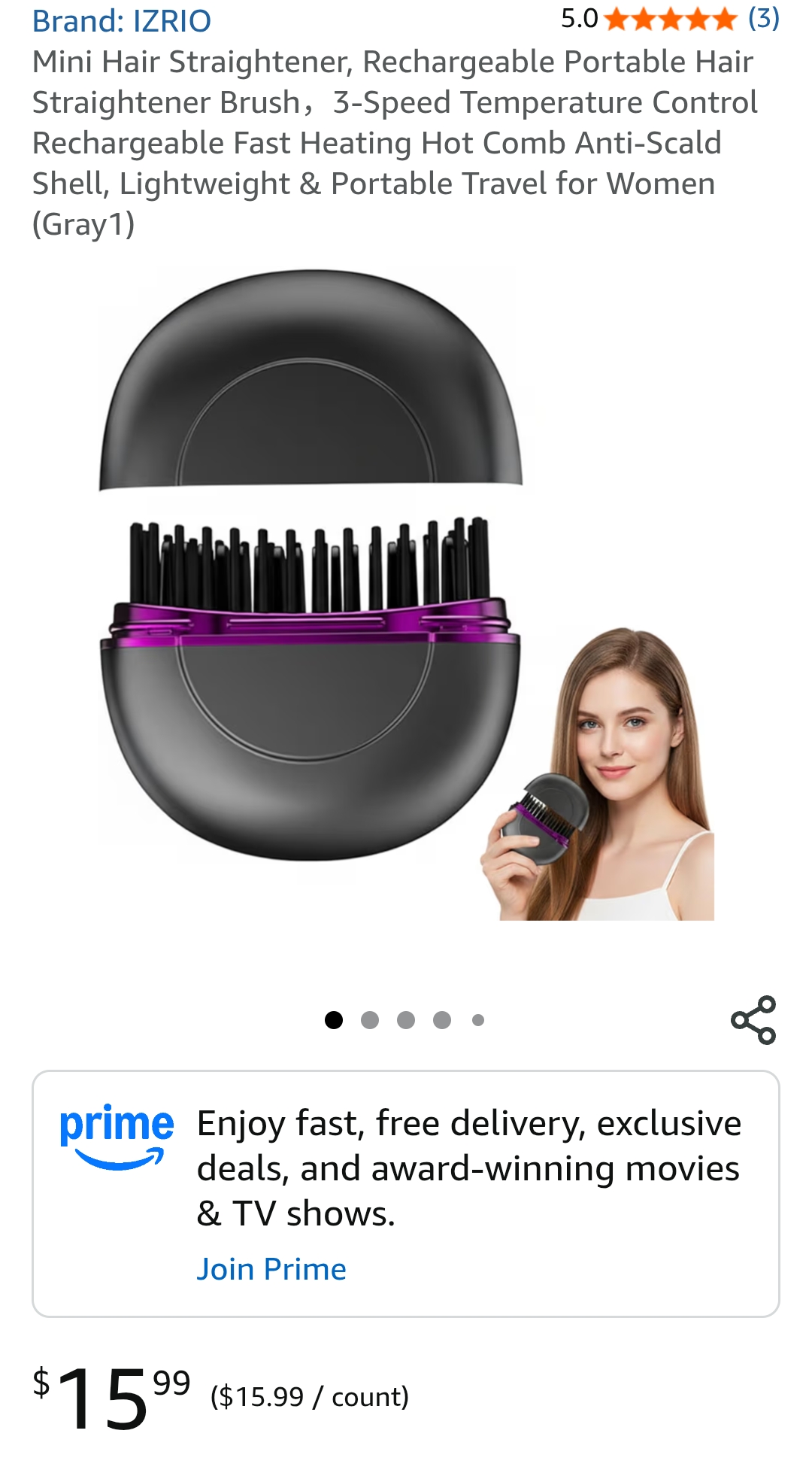This screenshot has width=812, height=1482.
Task: Open the IZRIO brand page
Action: pyautogui.click(x=120, y=20)
